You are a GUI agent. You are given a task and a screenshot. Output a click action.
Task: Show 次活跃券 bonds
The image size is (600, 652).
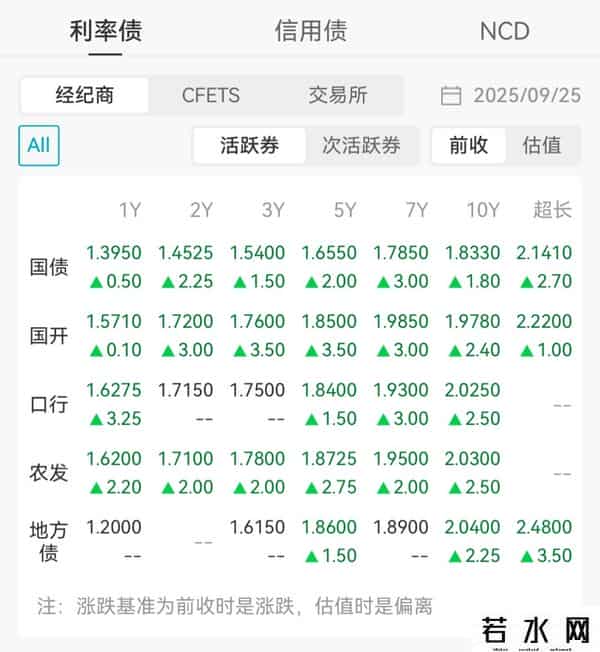point(361,145)
